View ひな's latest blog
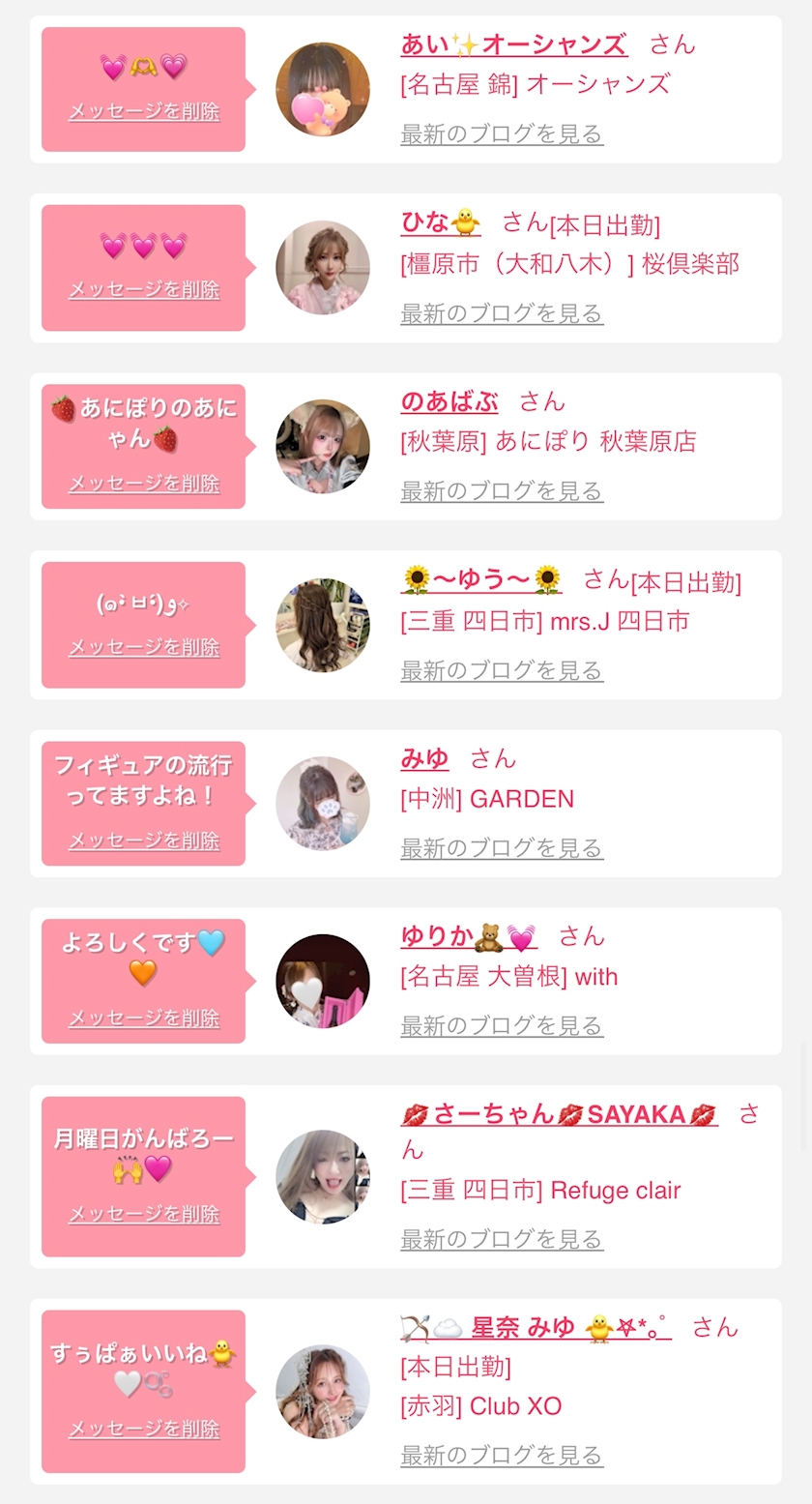 (502, 312)
